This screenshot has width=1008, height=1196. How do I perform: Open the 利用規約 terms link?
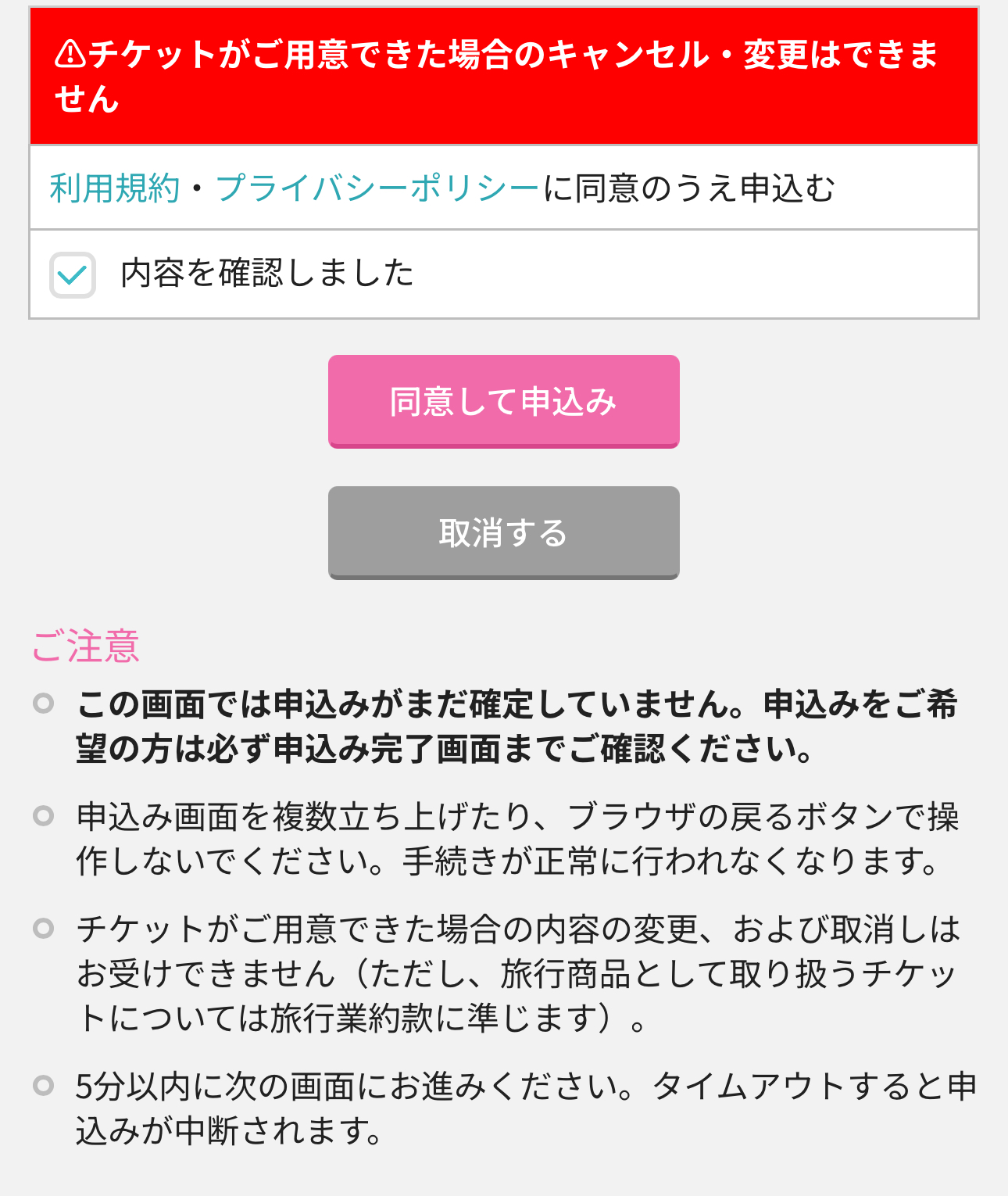(115, 188)
